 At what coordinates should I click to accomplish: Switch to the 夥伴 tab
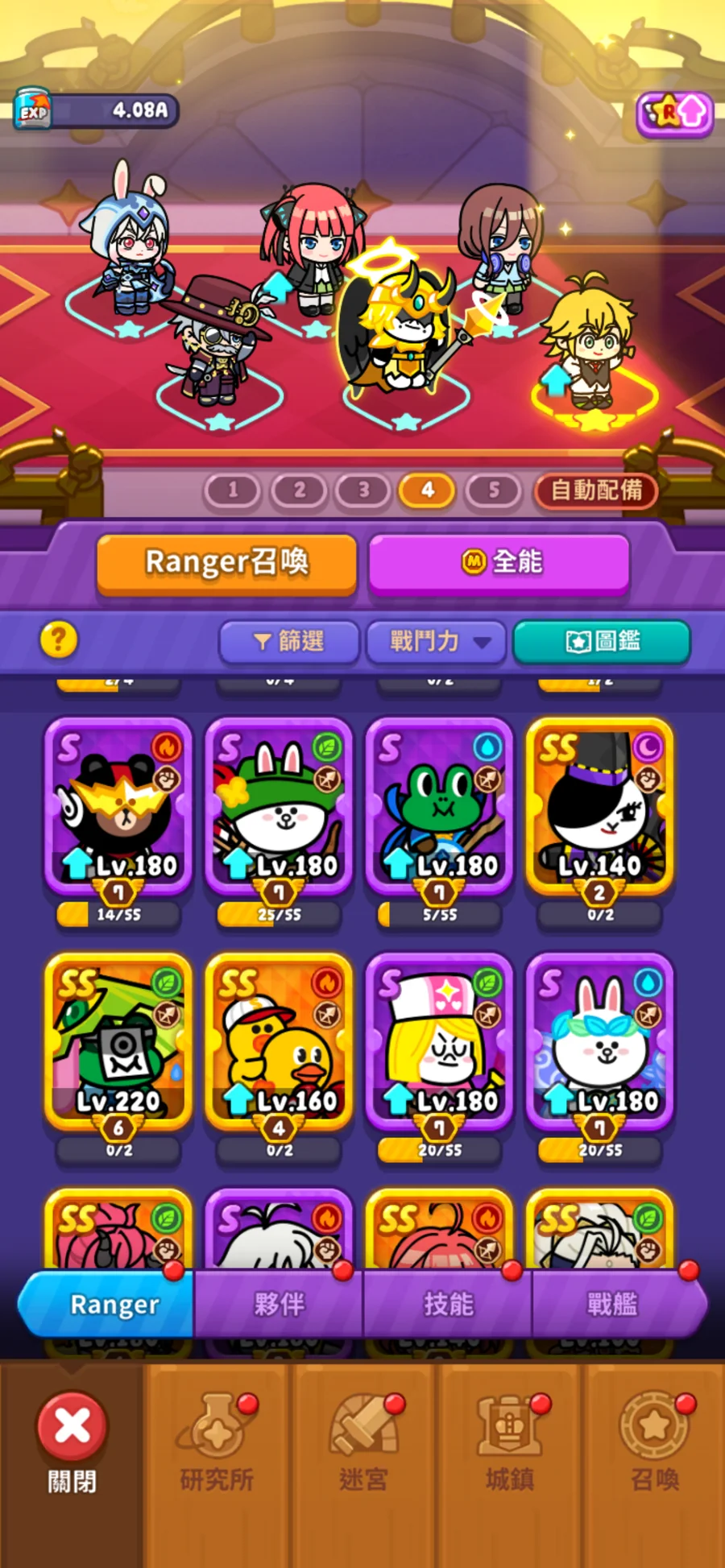coord(279,1304)
